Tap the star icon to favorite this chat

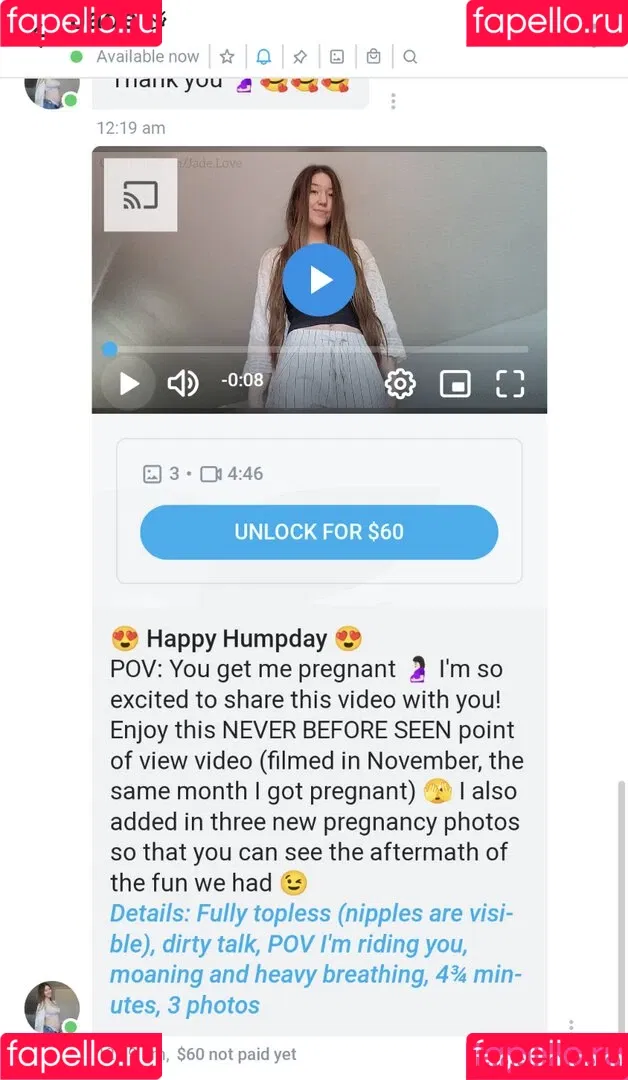(227, 57)
